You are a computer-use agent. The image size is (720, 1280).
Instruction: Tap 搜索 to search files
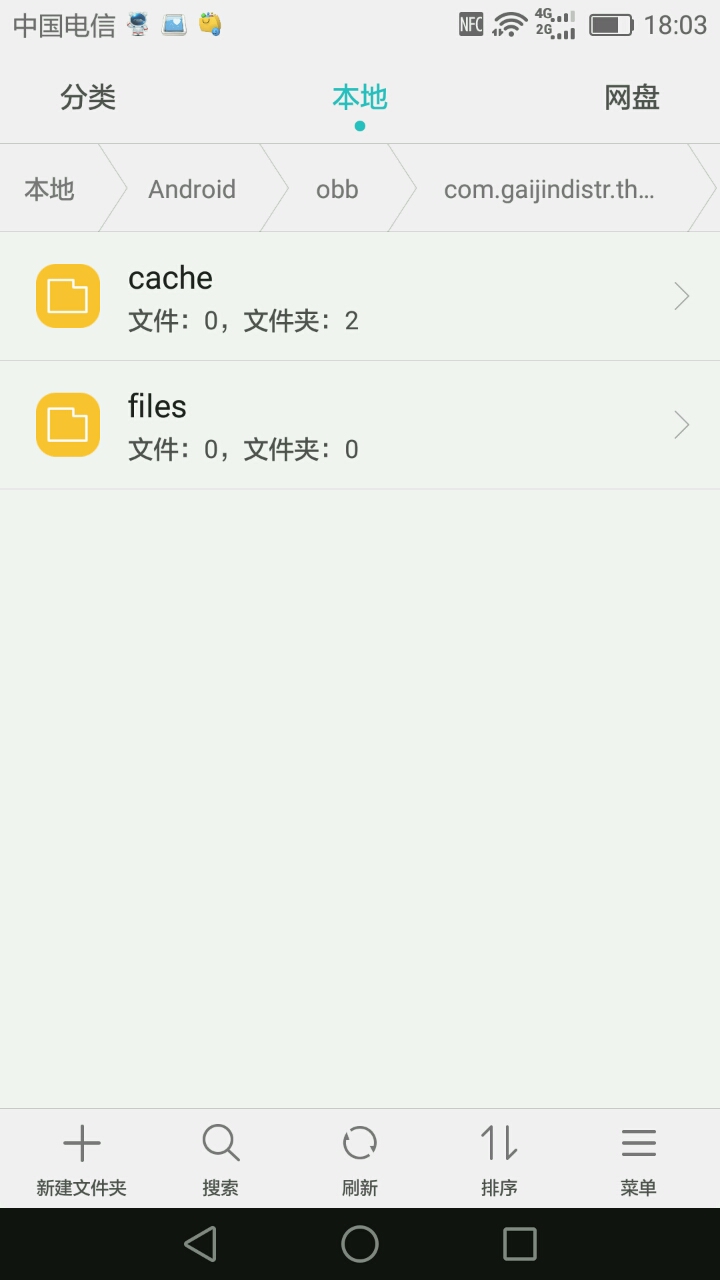coord(220,1159)
